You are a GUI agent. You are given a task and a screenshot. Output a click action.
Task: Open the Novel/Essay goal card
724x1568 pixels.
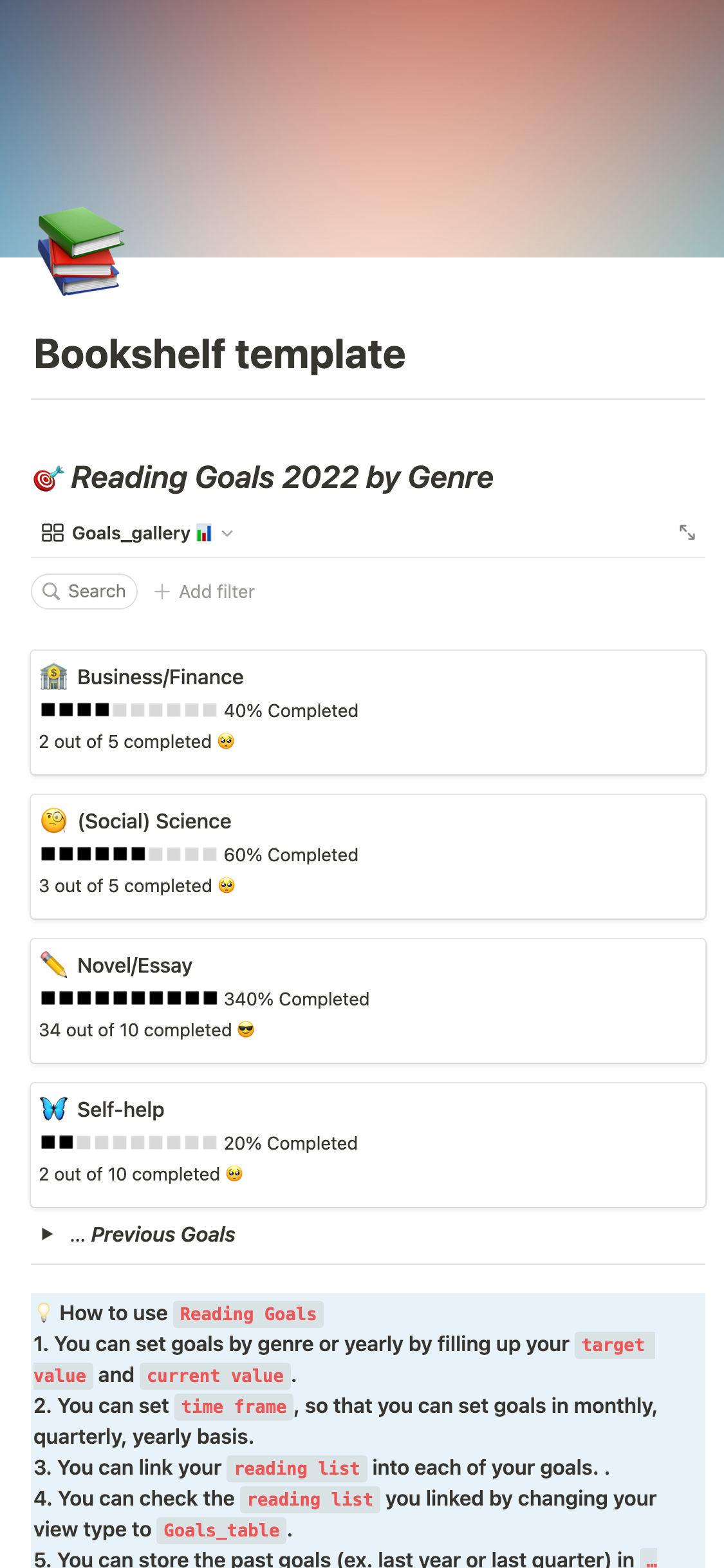click(x=367, y=1000)
